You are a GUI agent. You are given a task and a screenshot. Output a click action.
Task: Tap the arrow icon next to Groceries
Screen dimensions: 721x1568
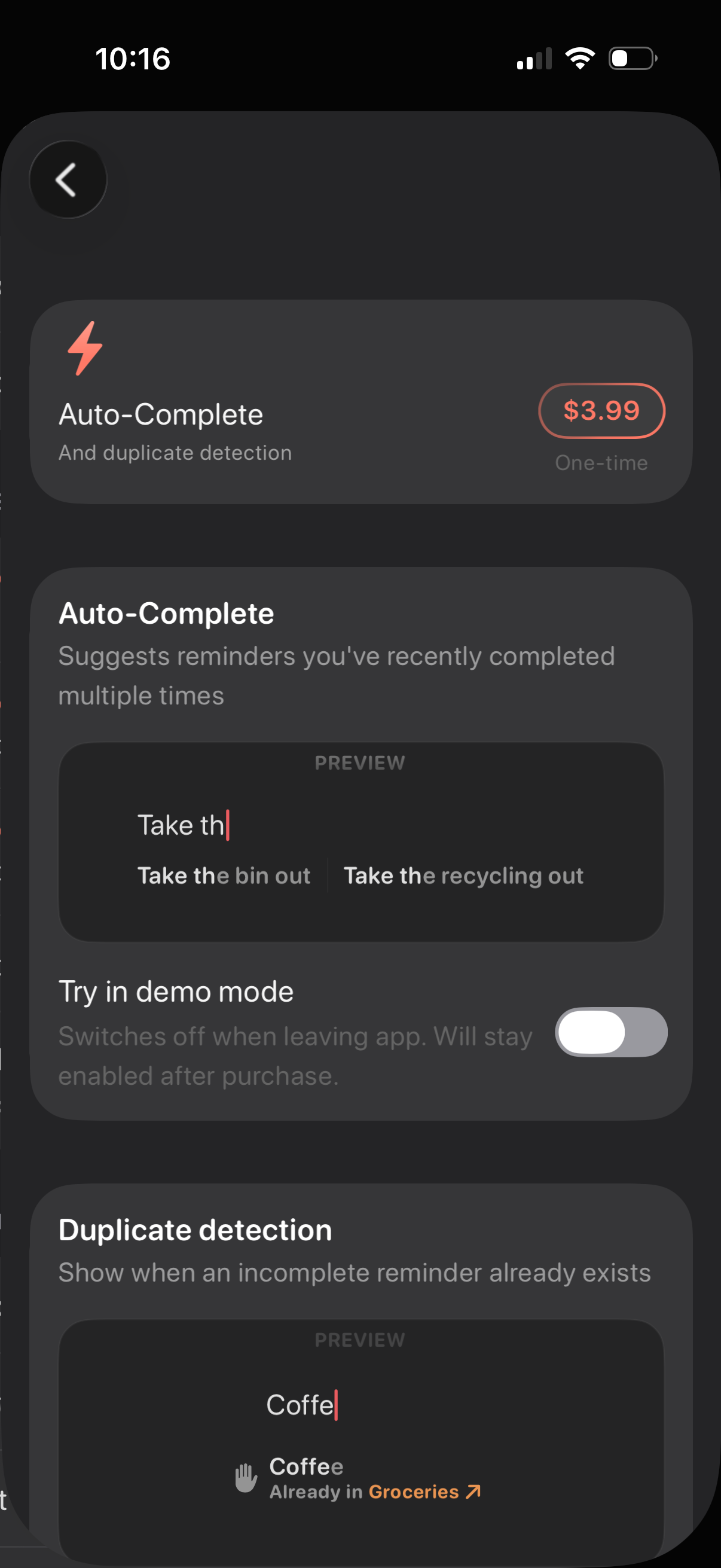tap(472, 1492)
